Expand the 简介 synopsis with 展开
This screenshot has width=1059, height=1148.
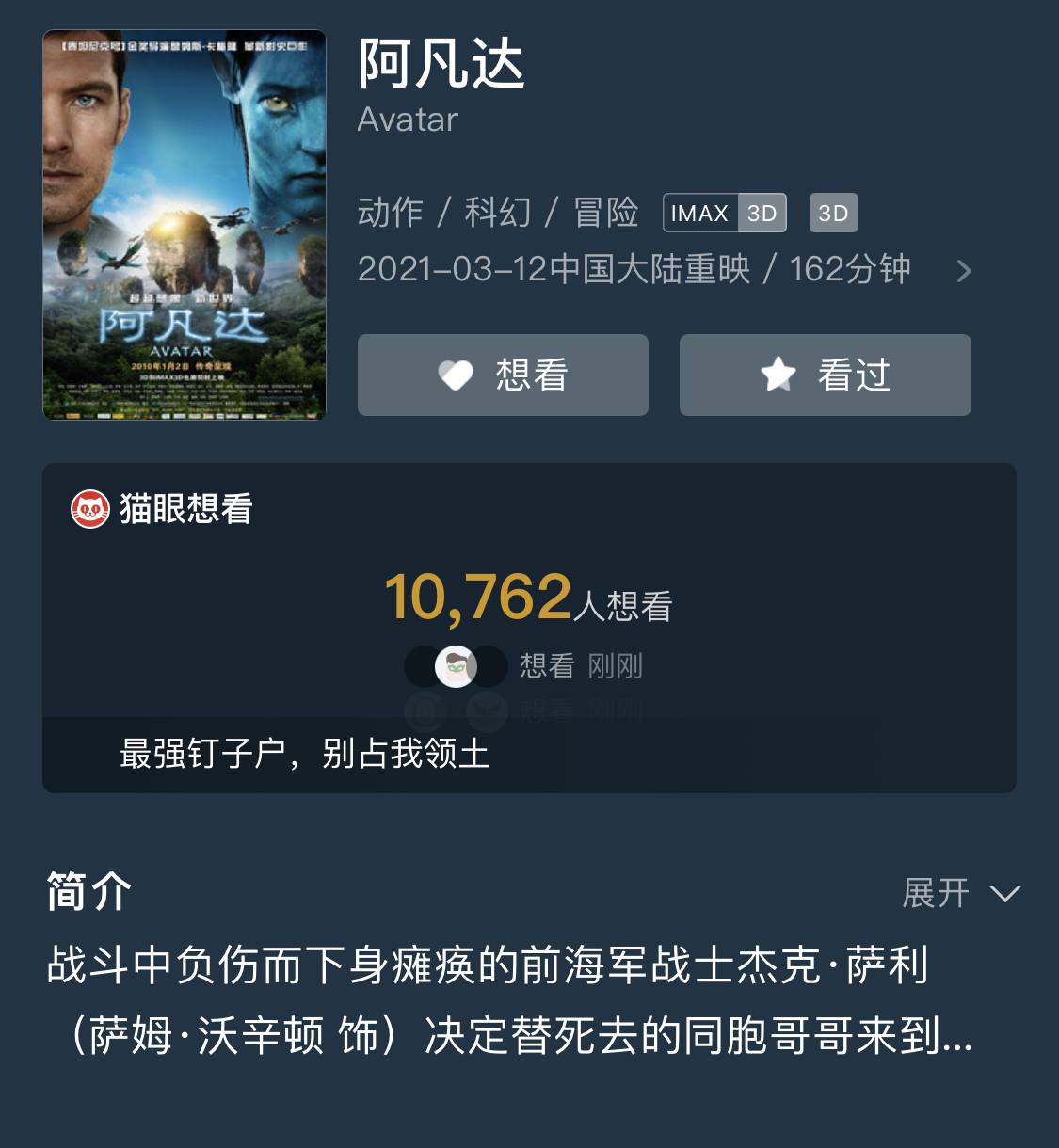959,892
